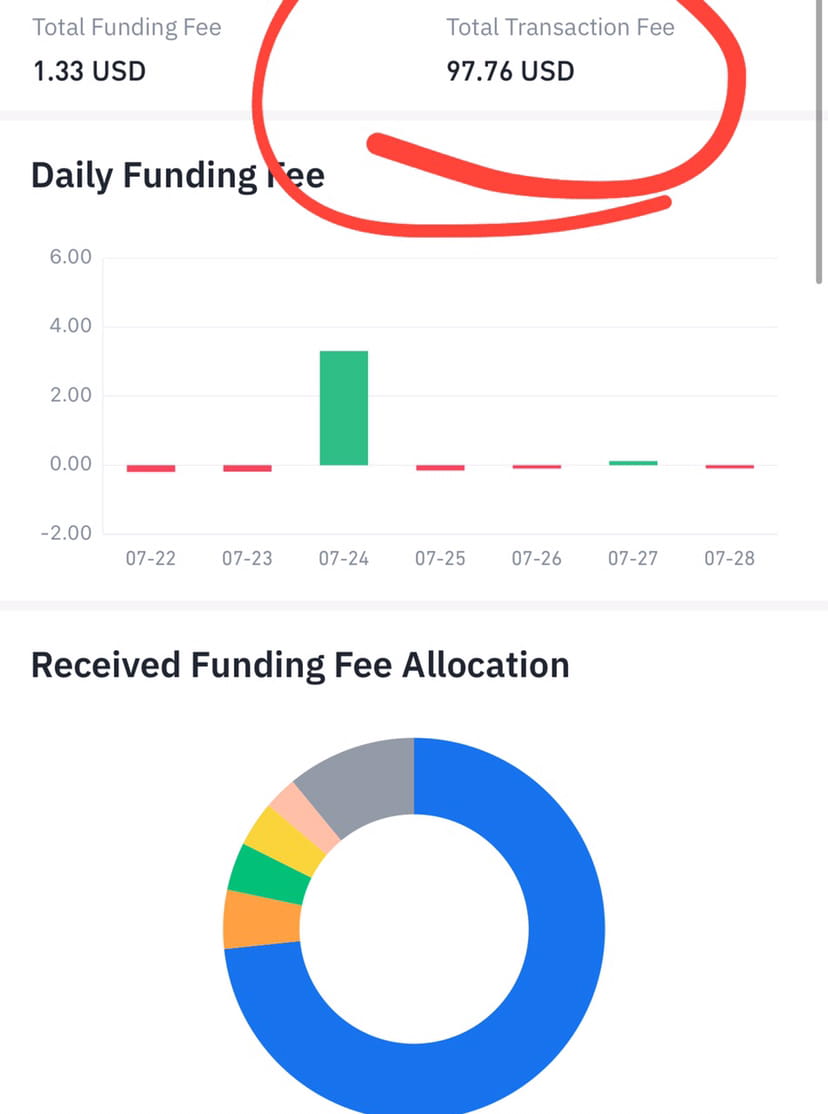828x1114 pixels.
Task: Select the 6.00 value on the y-axis
Action: [x=72, y=256]
